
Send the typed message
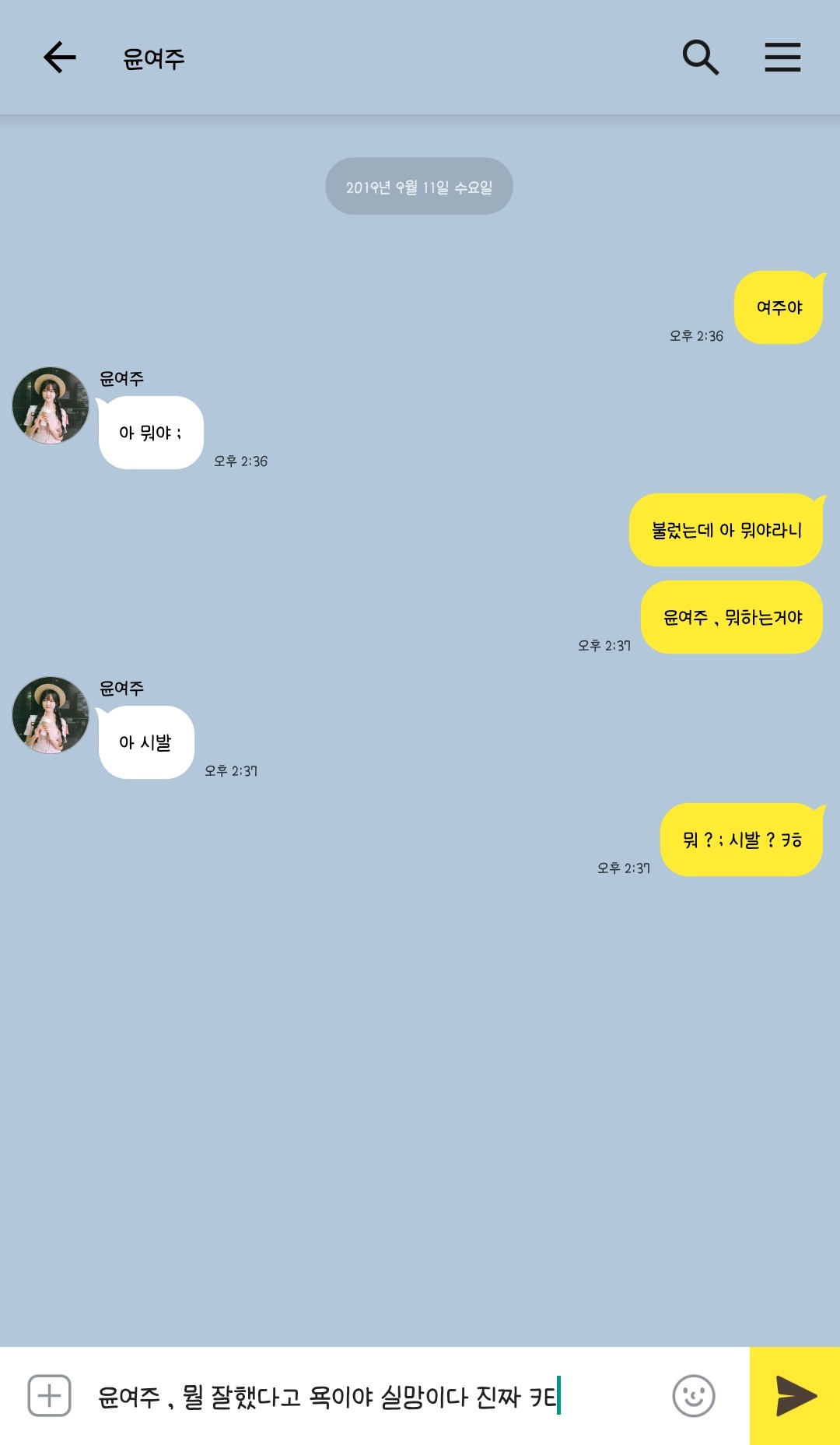[795, 1396]
